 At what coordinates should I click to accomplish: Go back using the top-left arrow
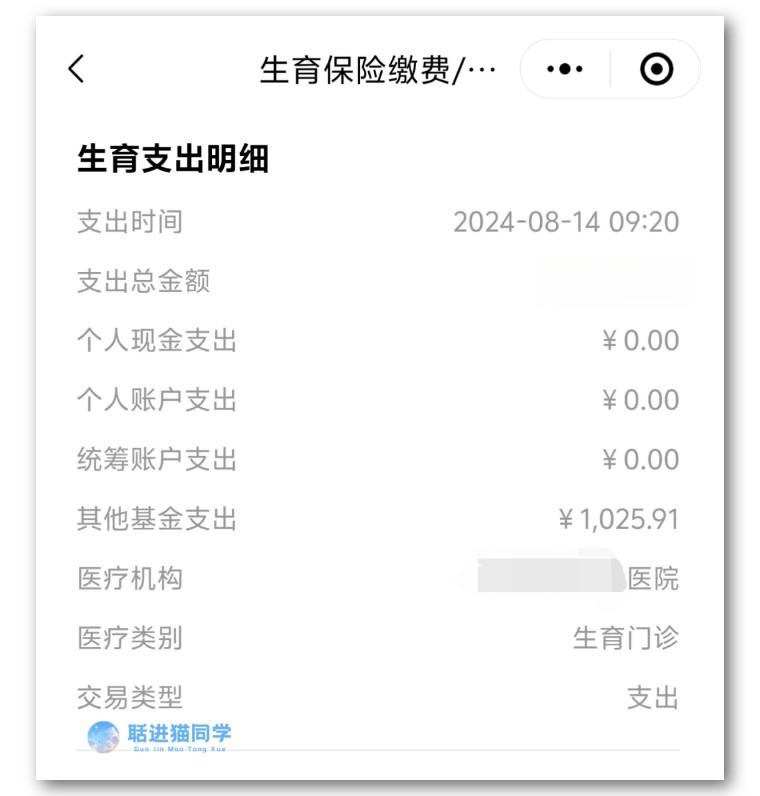(x=77, y=69)
